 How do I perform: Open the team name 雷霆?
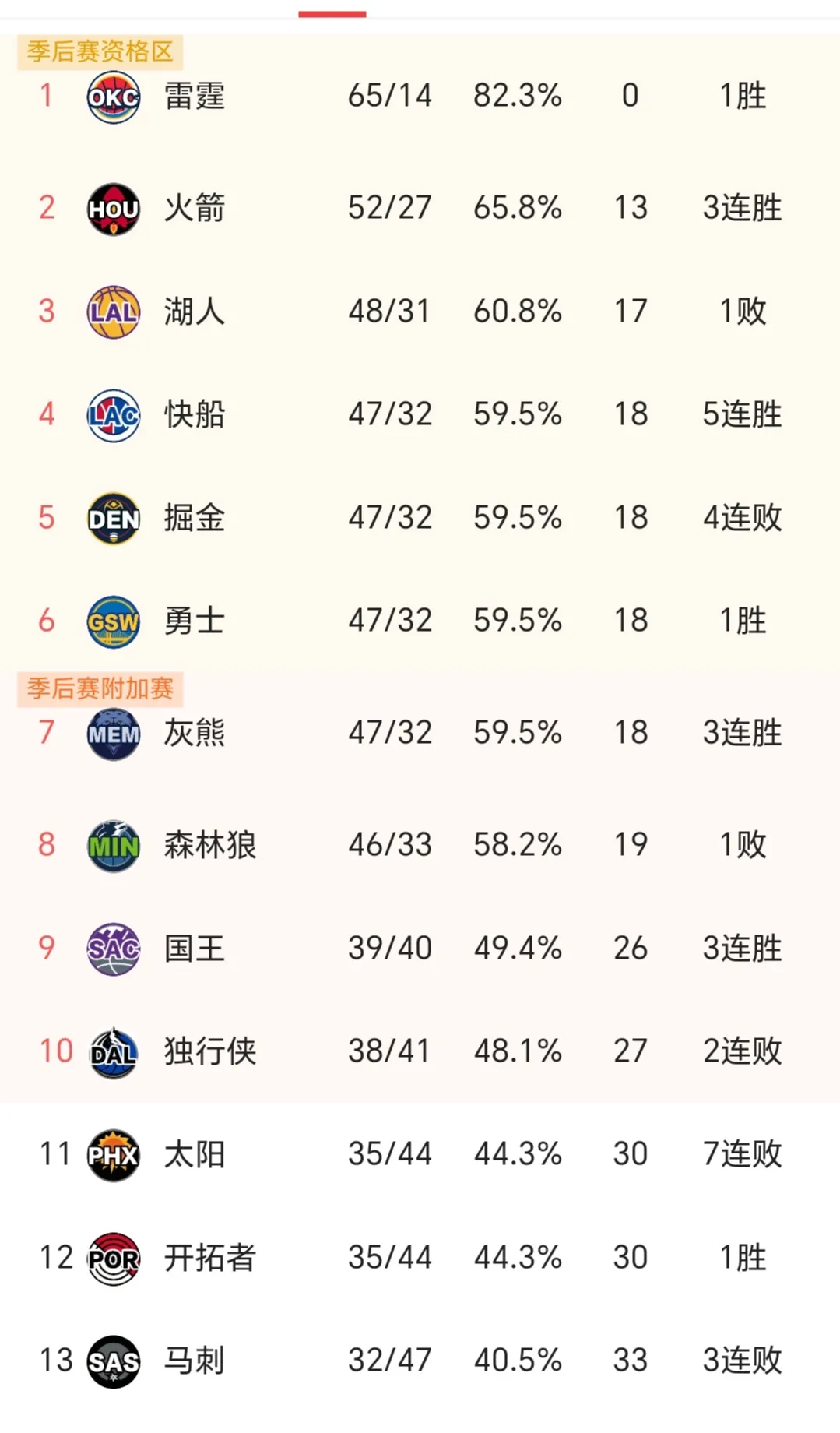pyautogui.click(x=195, y=95)
